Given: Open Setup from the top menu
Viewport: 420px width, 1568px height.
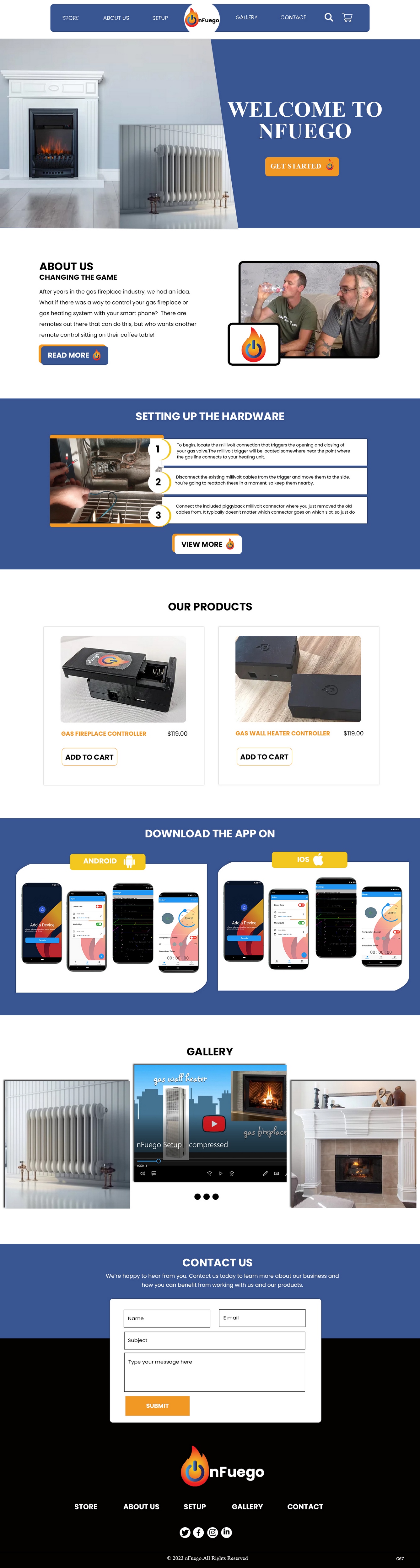Looking at the screenshot, I should tap(160, 18).
